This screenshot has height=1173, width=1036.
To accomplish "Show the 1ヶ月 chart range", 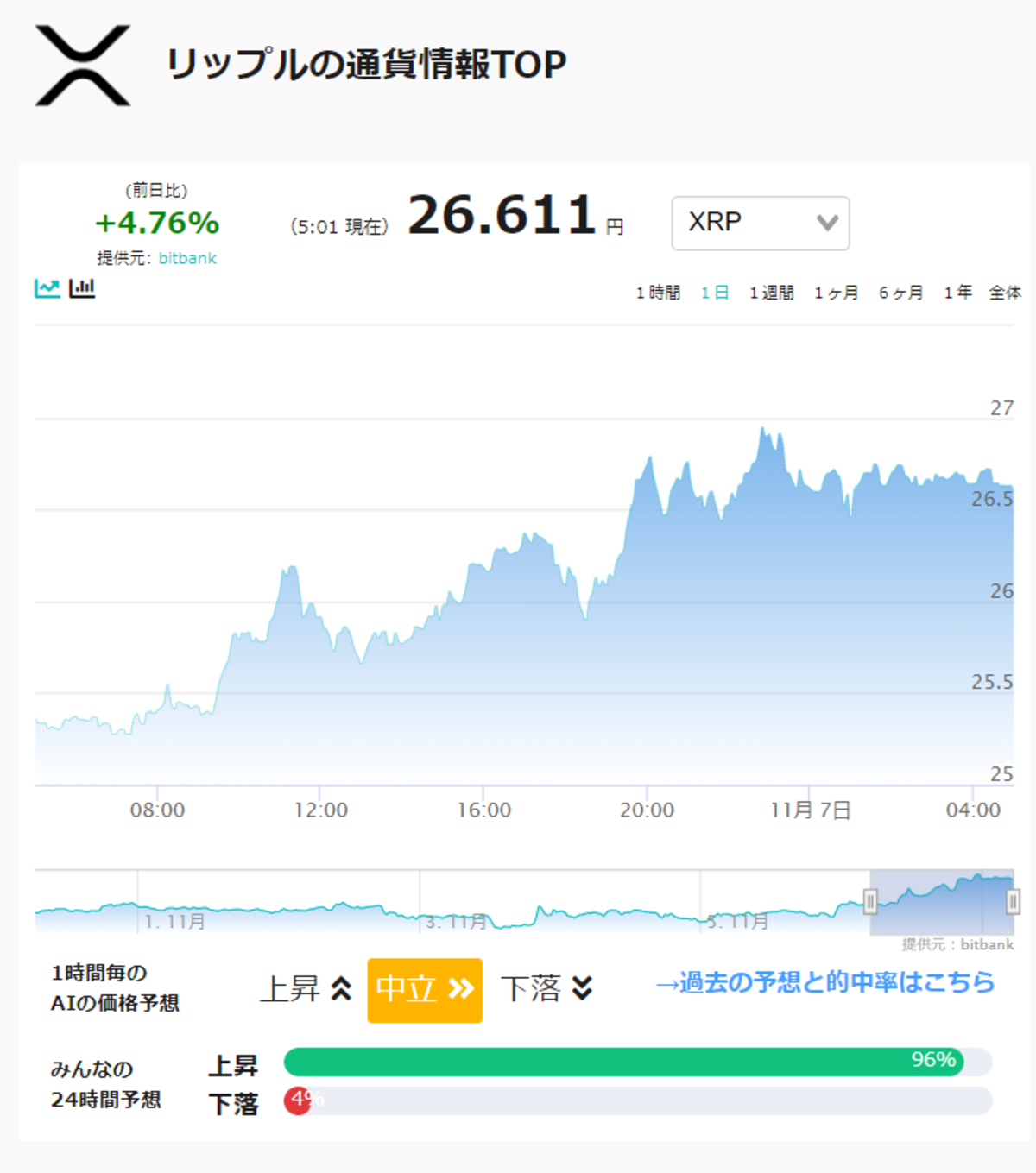I will pos(836,293).
